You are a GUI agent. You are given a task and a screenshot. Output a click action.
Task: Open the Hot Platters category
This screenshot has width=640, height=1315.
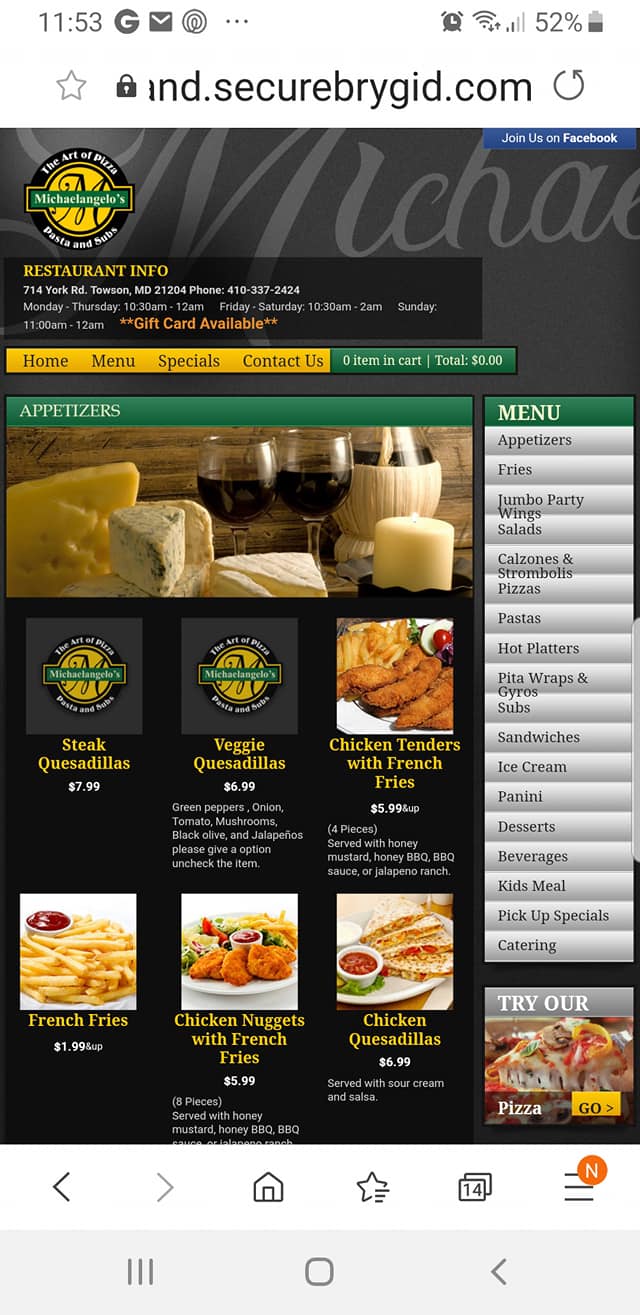[x=538, y=648]
